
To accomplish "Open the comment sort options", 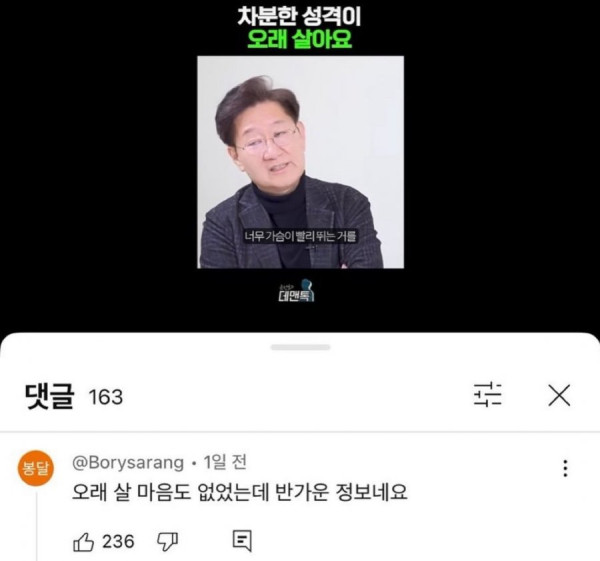I will pos(488,395).
